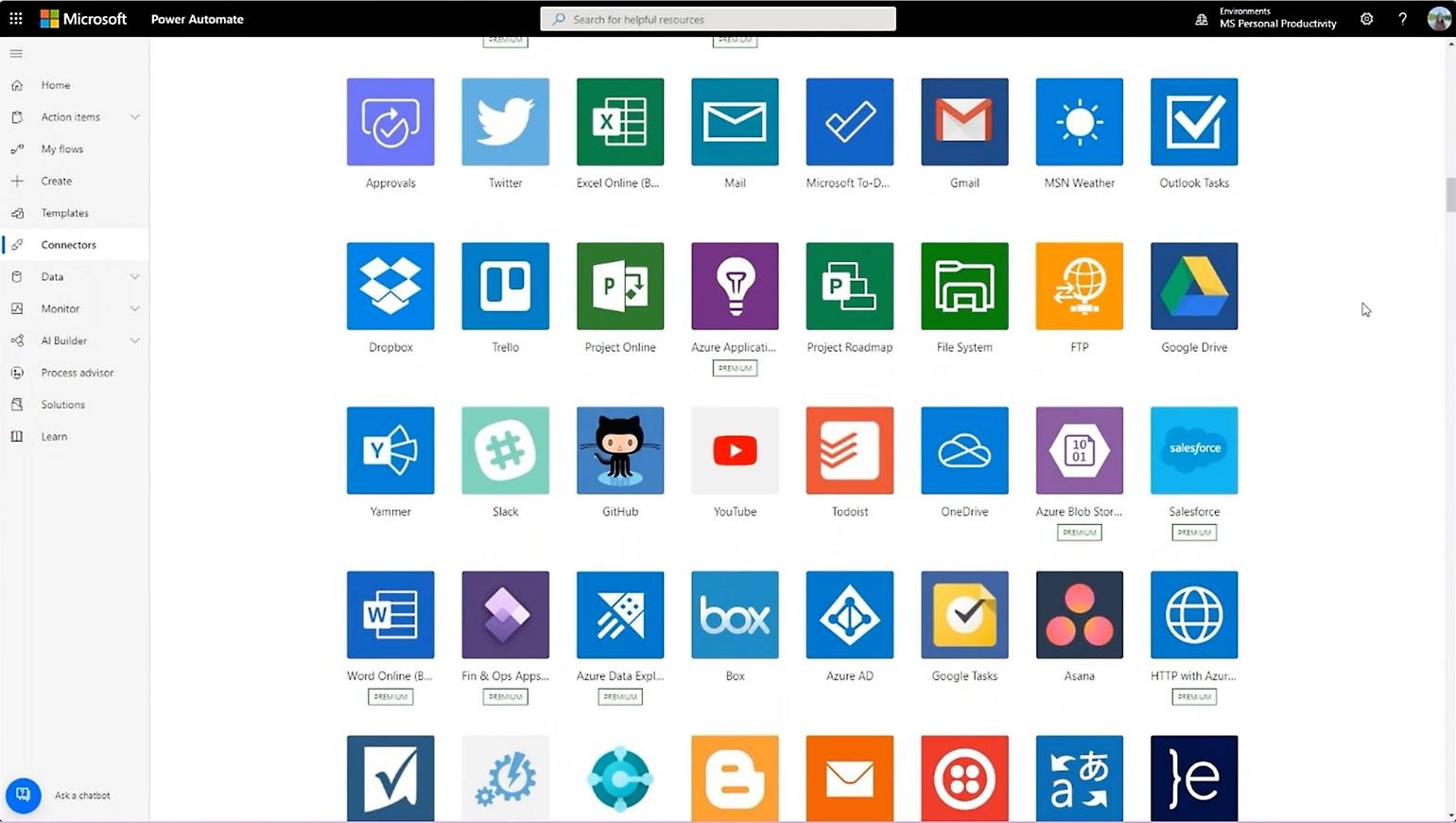This screenshot has height=823, width=1456.
Task: Open My flows
Action: 61,149
